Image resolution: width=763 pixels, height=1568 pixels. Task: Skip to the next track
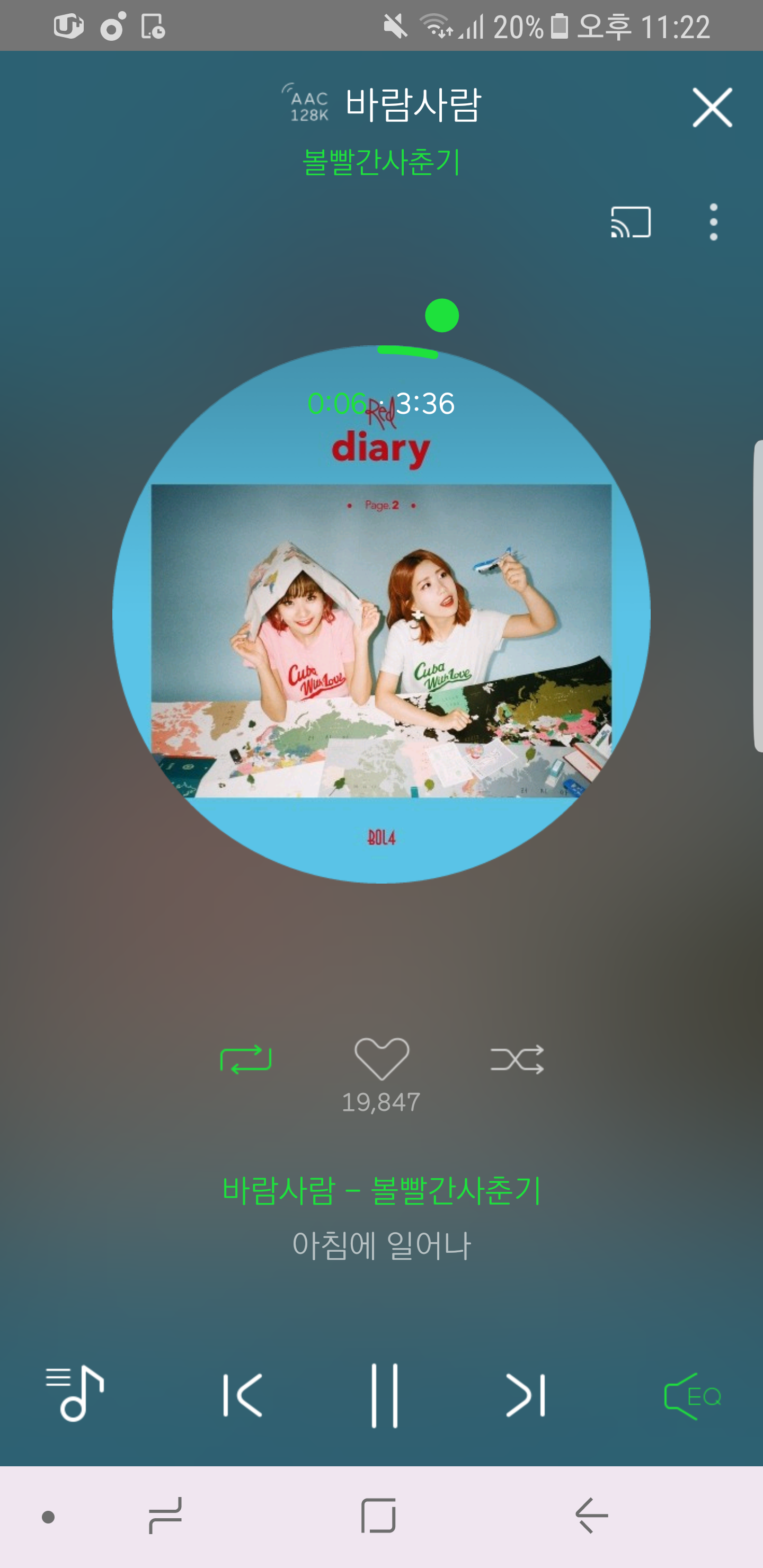[x=526, y=1395]
